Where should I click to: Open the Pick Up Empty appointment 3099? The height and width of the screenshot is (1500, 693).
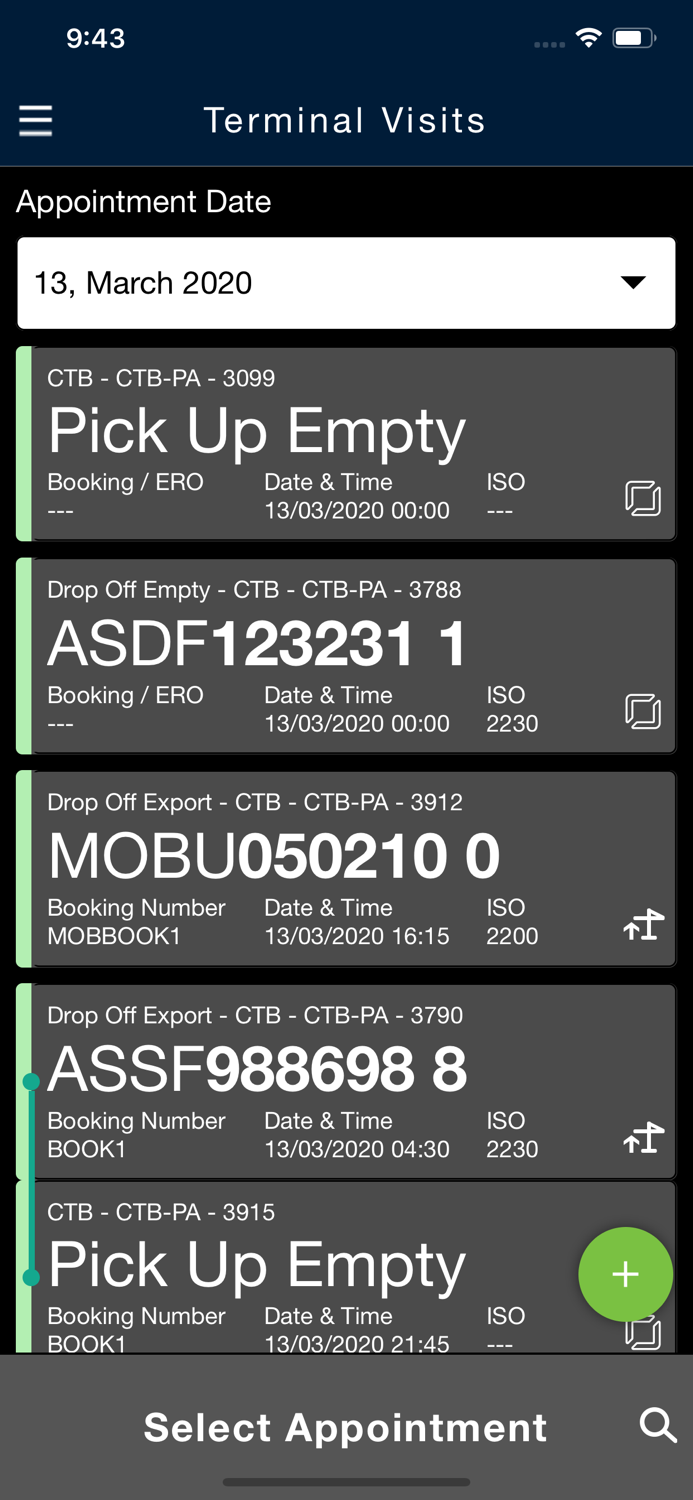pyautogui.click(x=346, y=444)
